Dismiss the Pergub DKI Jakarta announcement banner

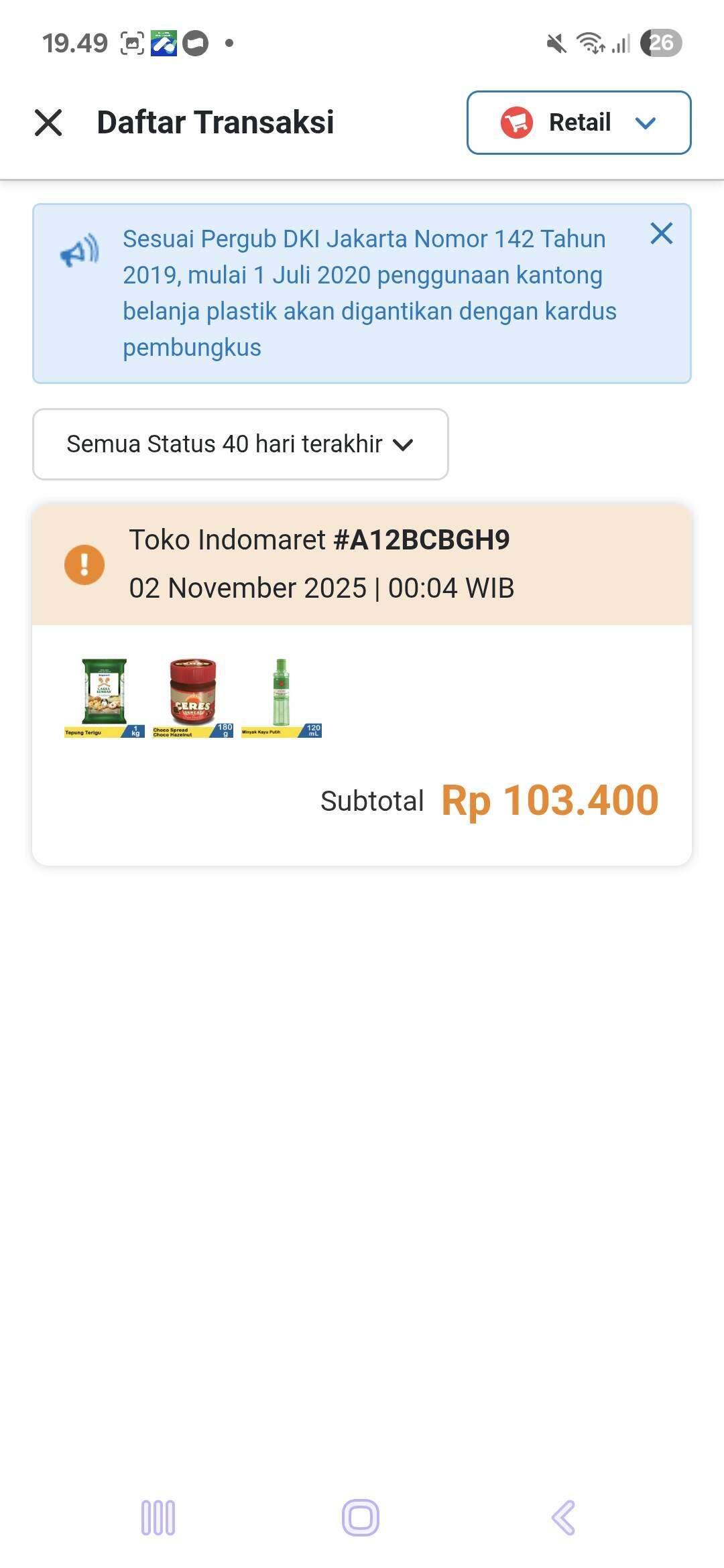point(661,234)
